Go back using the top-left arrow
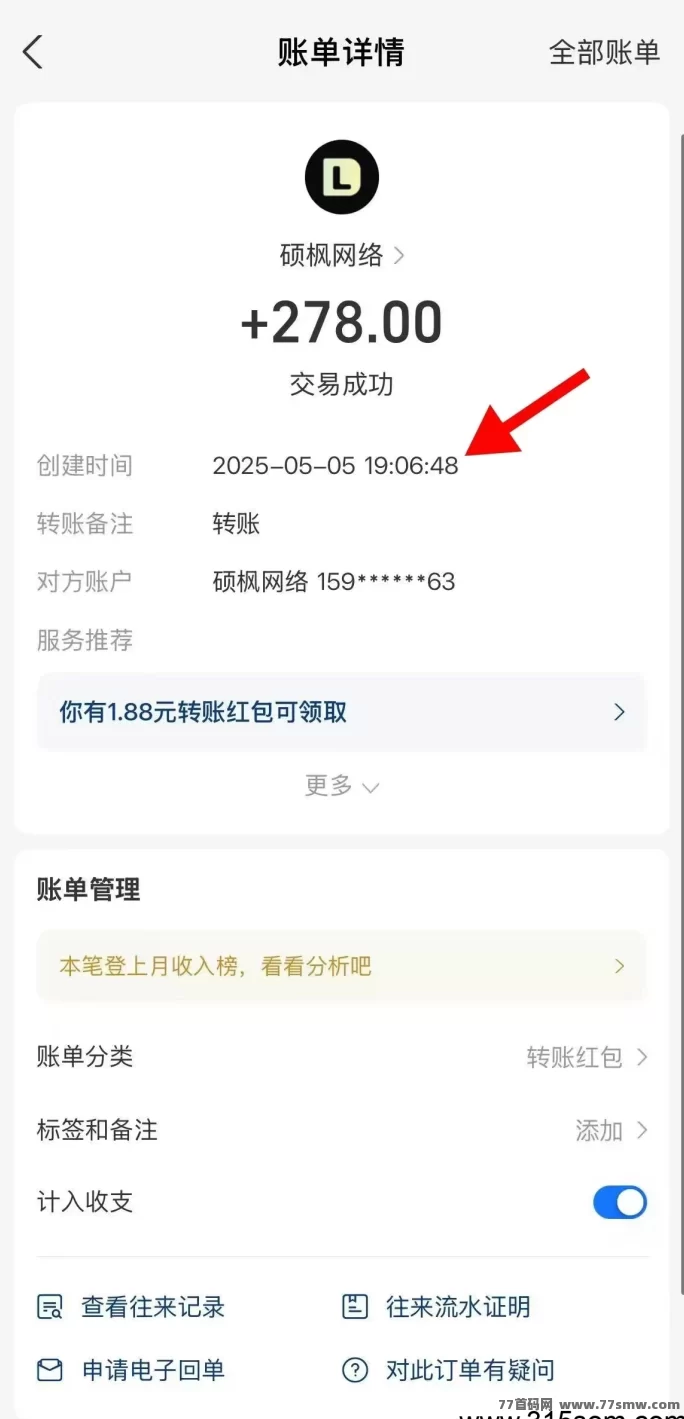684x1419 pixels. (x=33, y=52)
